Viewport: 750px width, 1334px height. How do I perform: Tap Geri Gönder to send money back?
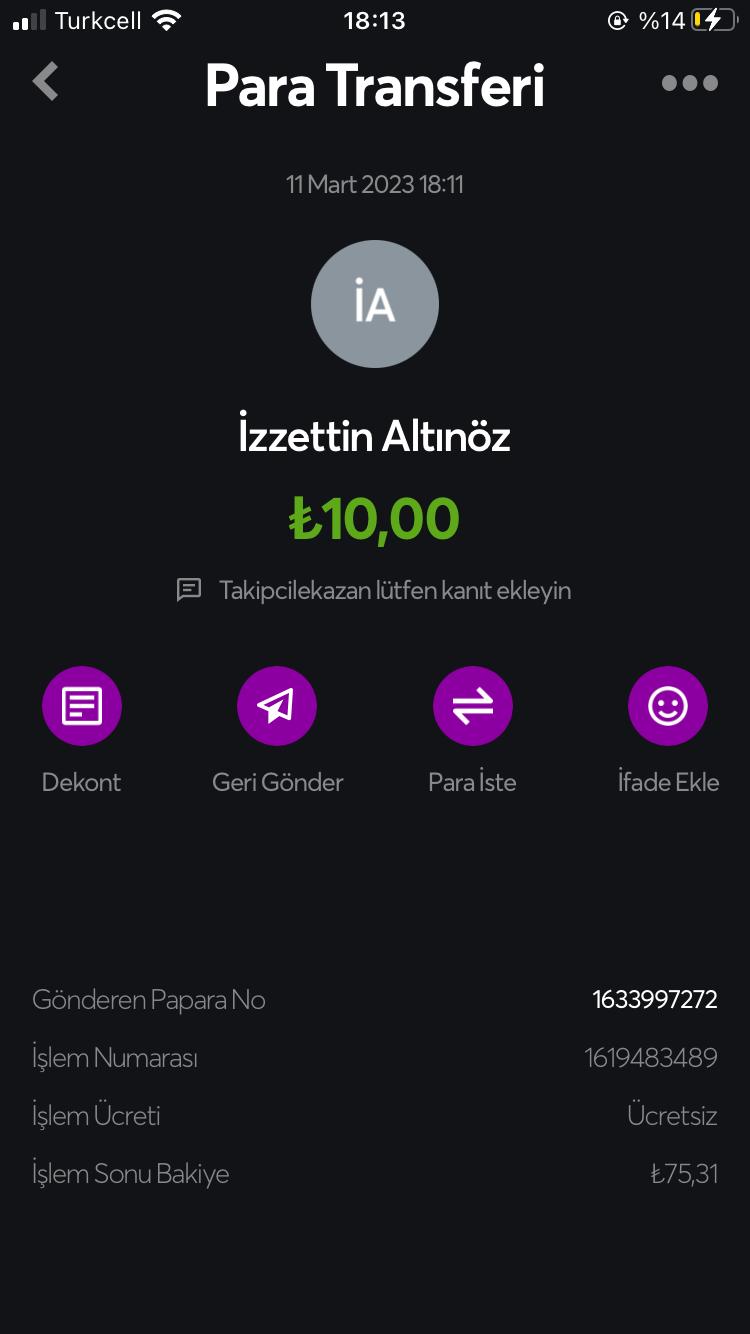pos(277,707)
